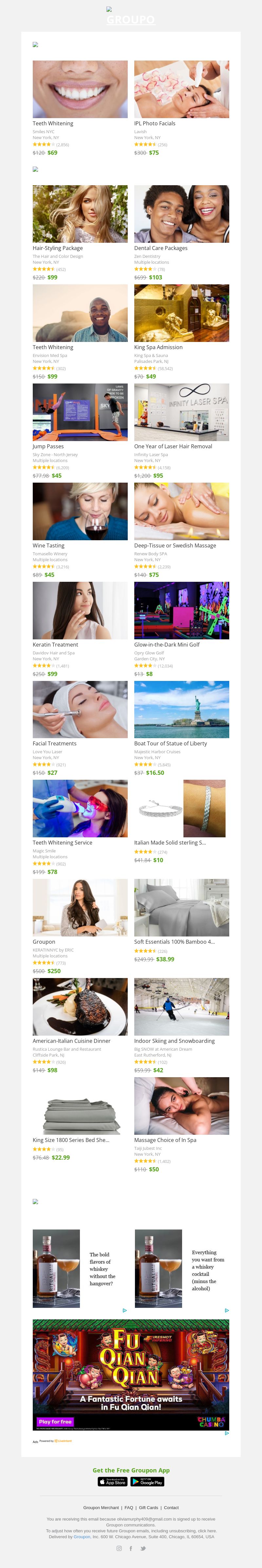Open Boat Tour of Statue of Liberty
Image resolution: width=262 pixels, height=1568 pixels.
tap(181, 710)
